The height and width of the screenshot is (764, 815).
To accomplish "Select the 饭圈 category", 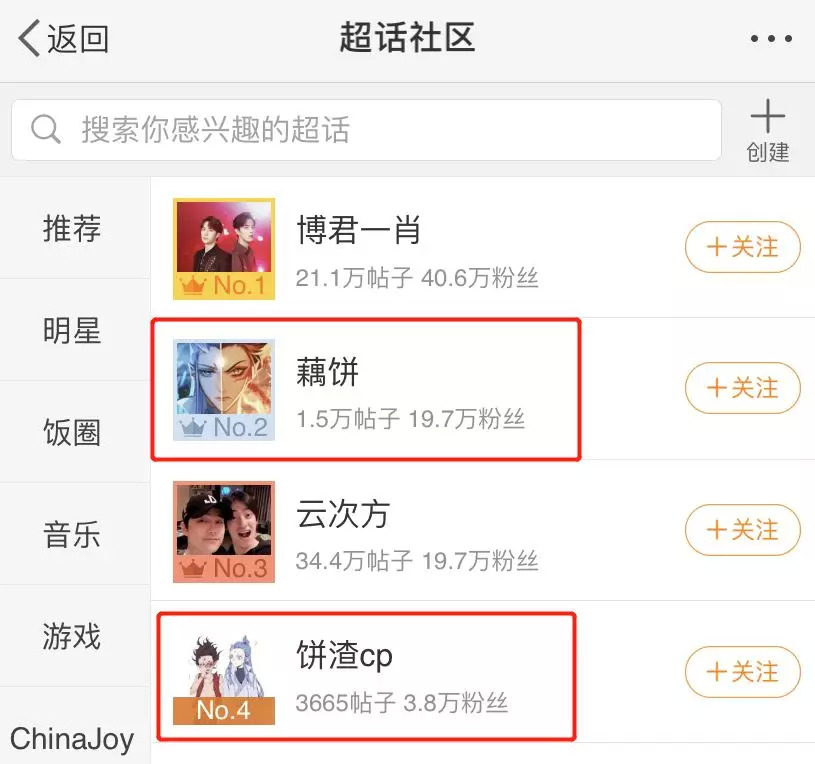I will point(72,432).
